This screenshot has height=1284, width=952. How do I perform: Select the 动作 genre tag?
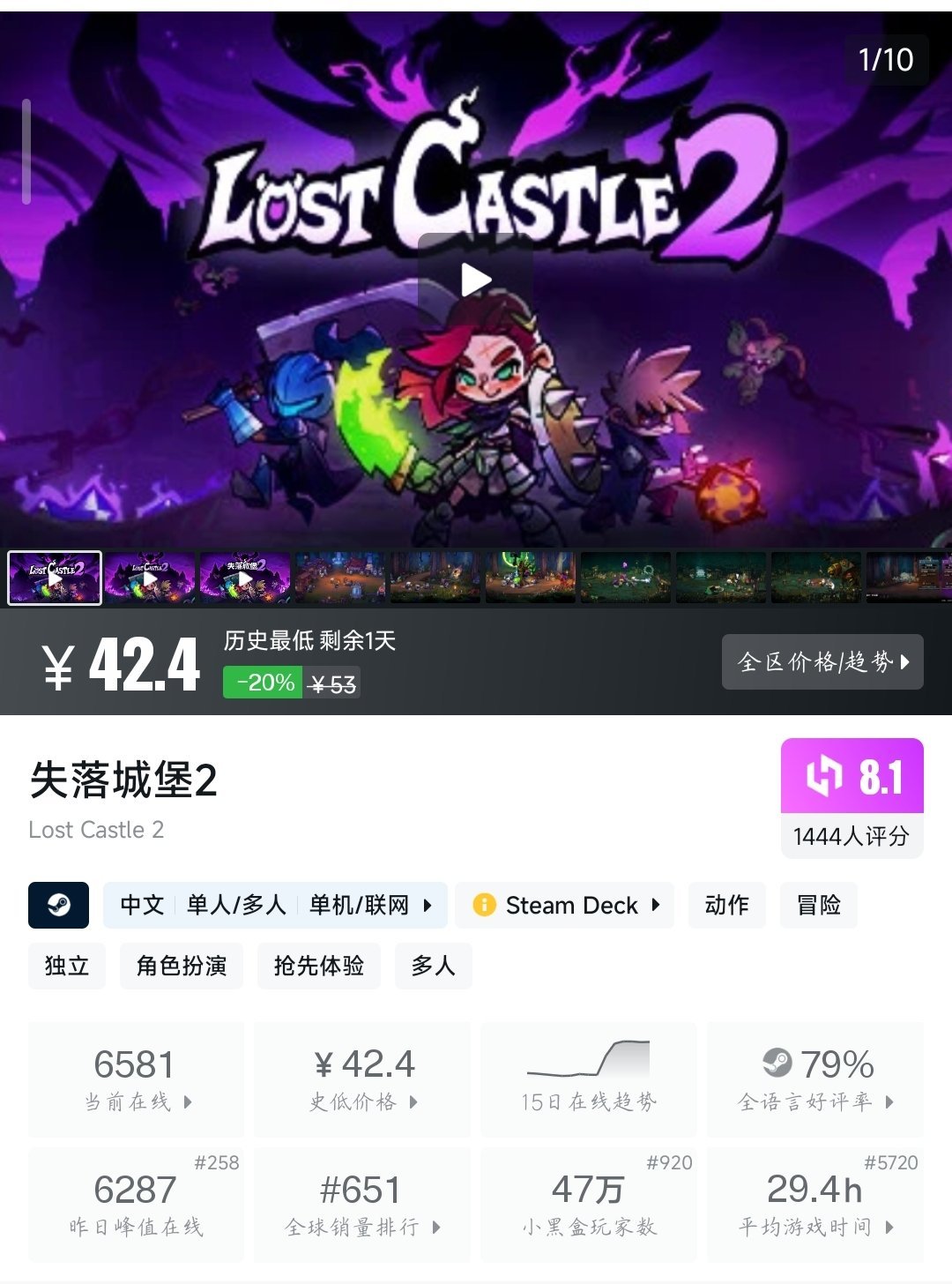(726, 905)
